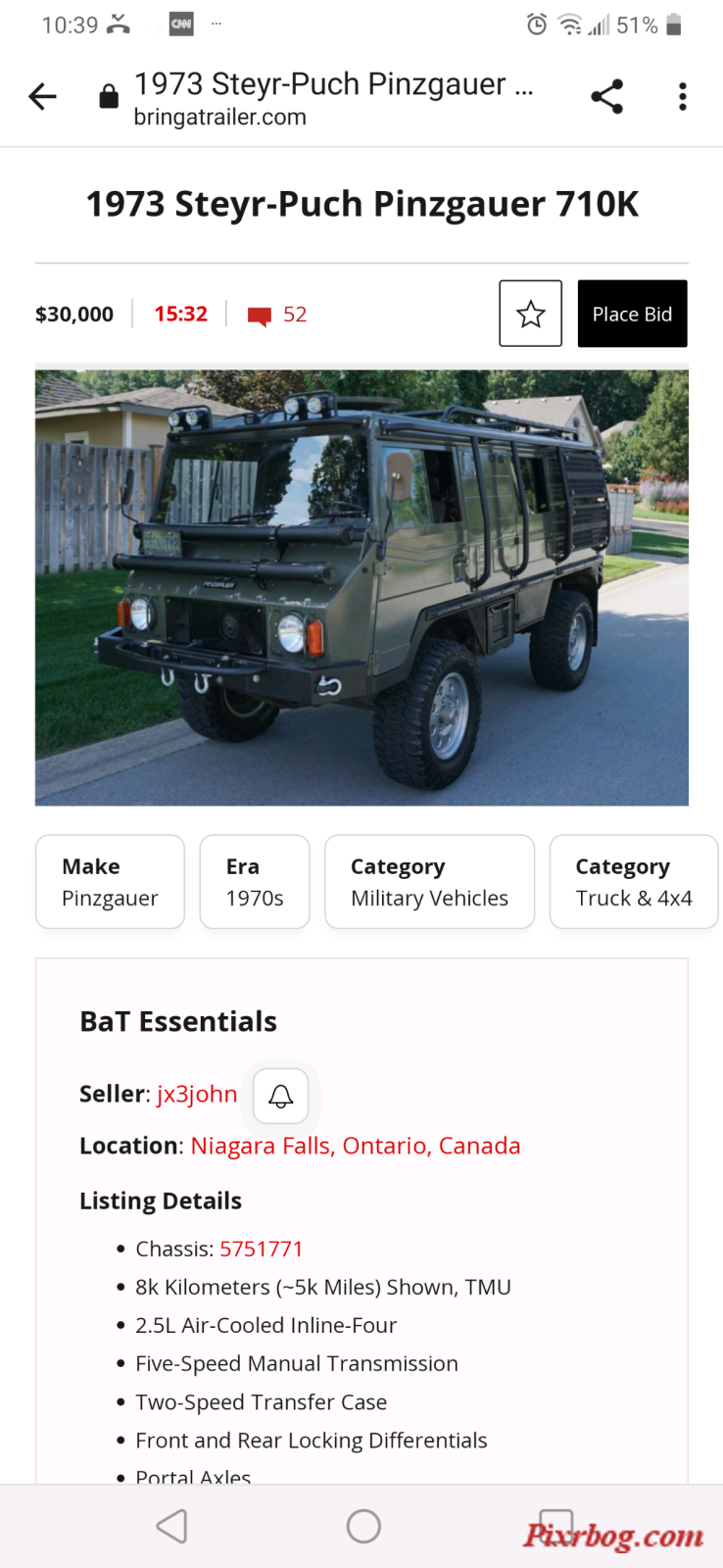Browse the Truck & 4x4 category chip
This screenshot has height=1568, width=723.
click(x=633, y=882)
